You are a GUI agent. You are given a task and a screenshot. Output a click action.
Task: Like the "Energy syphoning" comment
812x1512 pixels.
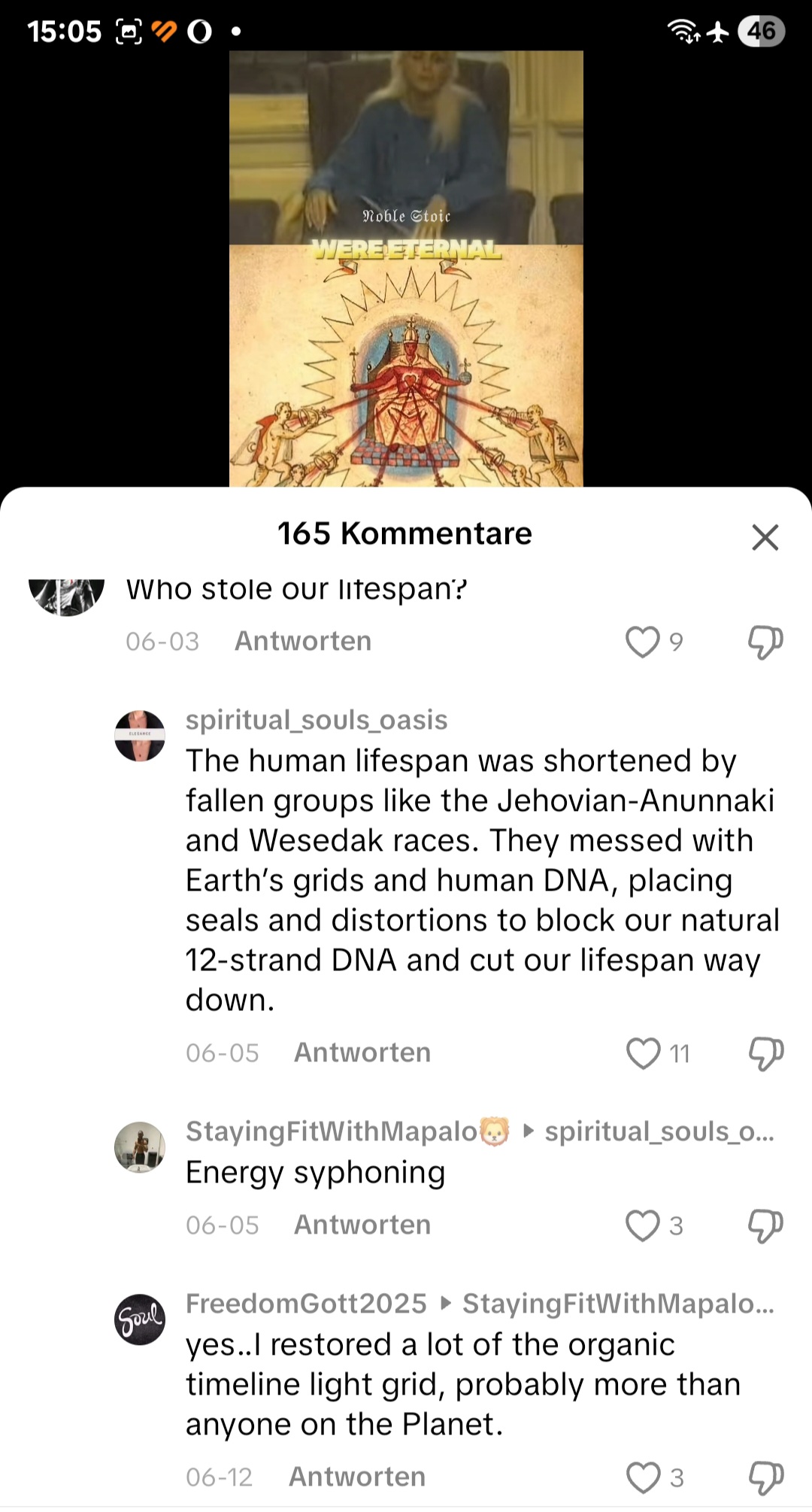643,1225
